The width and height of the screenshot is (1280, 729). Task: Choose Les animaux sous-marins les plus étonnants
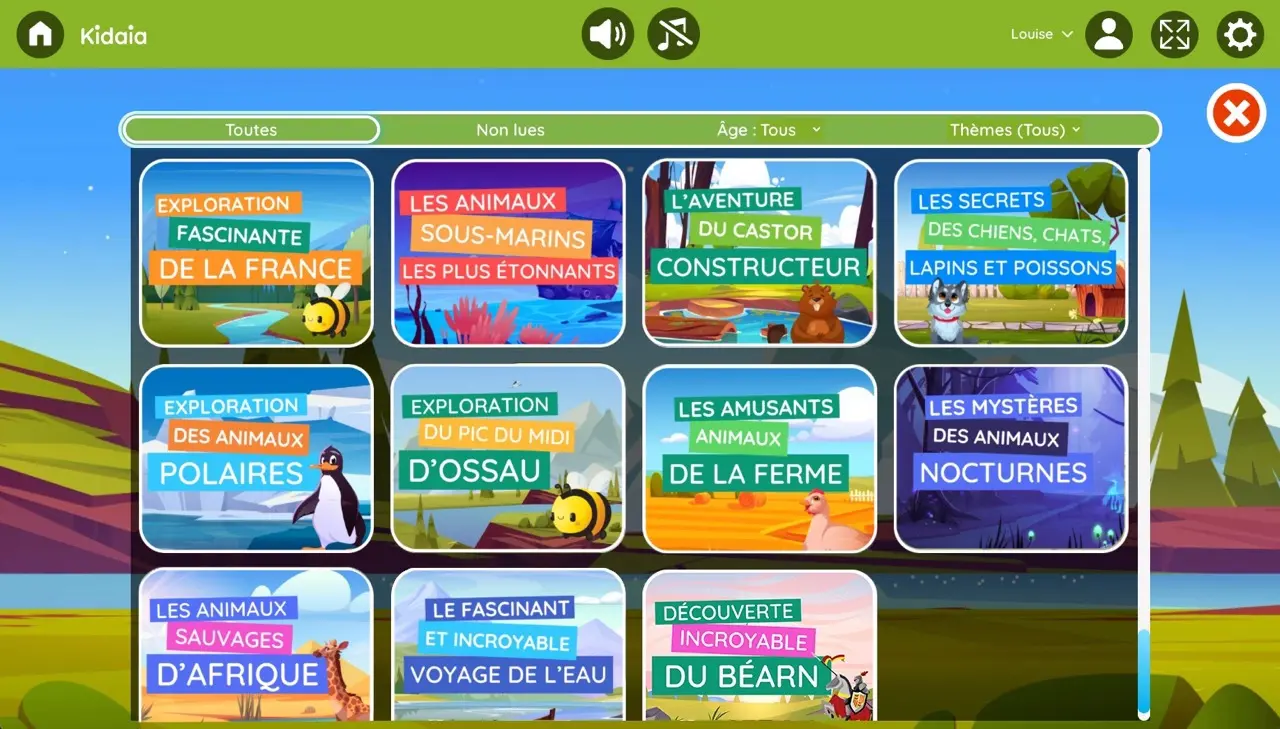coord(508,253)
